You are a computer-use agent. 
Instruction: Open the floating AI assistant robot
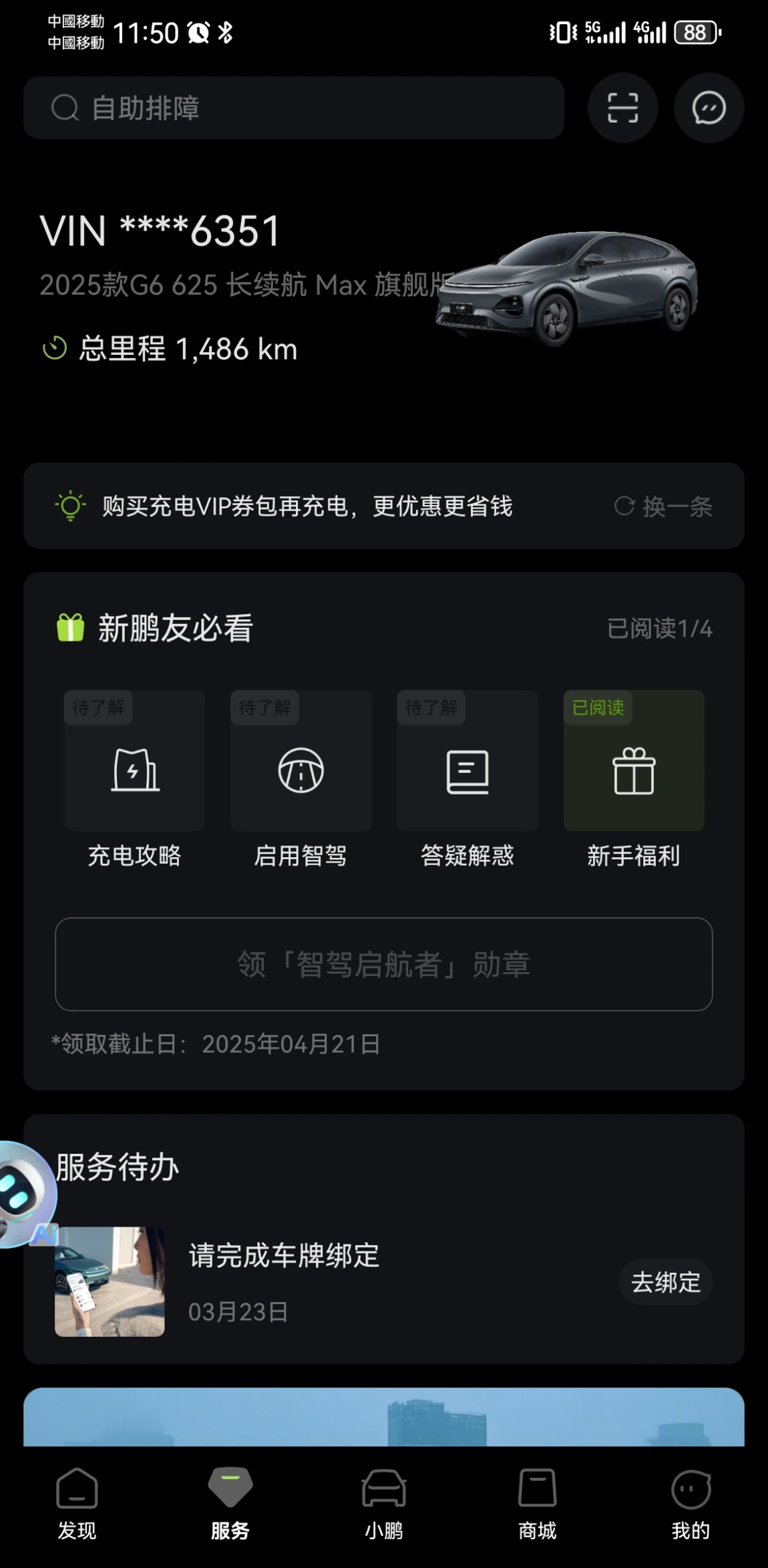(x=23, y=1194)
